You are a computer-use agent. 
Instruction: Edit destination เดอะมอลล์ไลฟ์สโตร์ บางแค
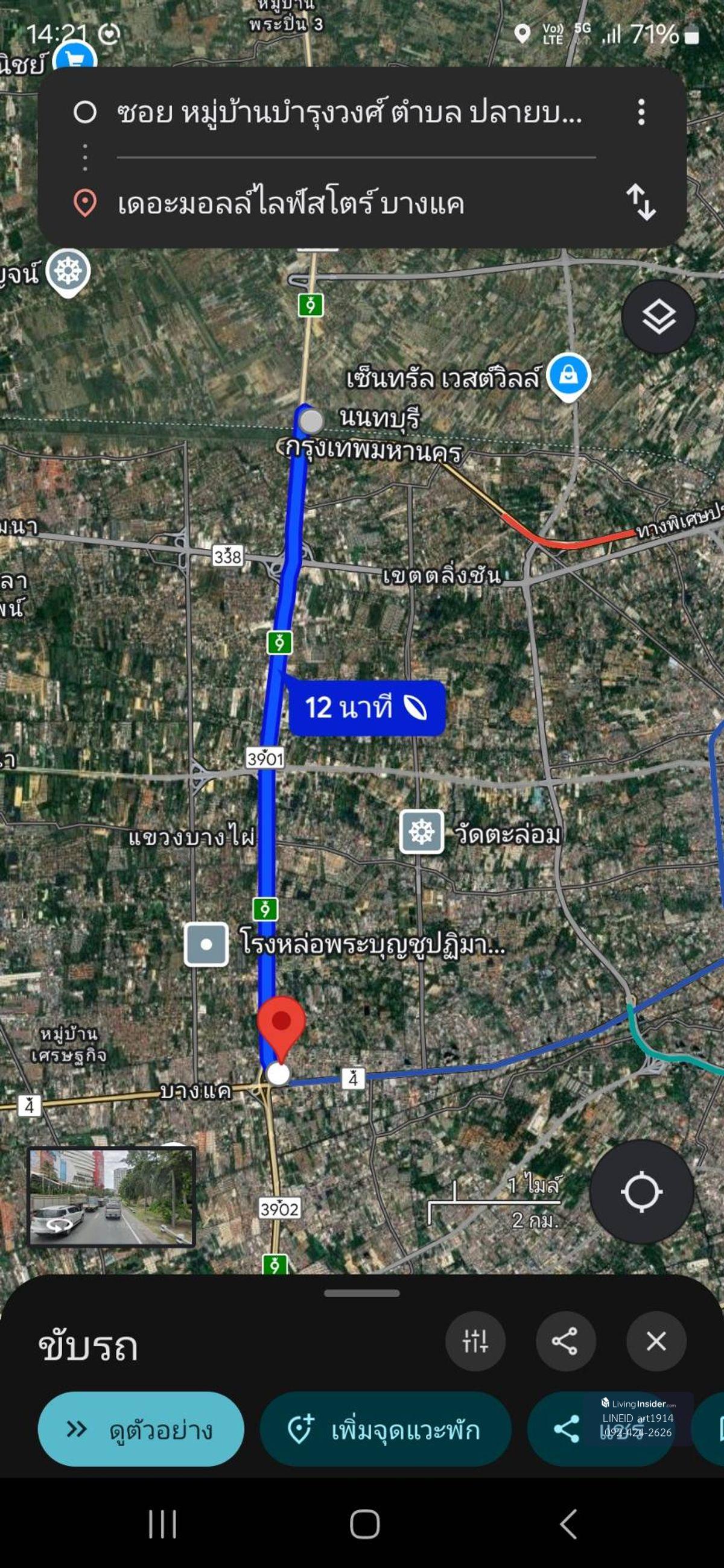pos(291,203)
